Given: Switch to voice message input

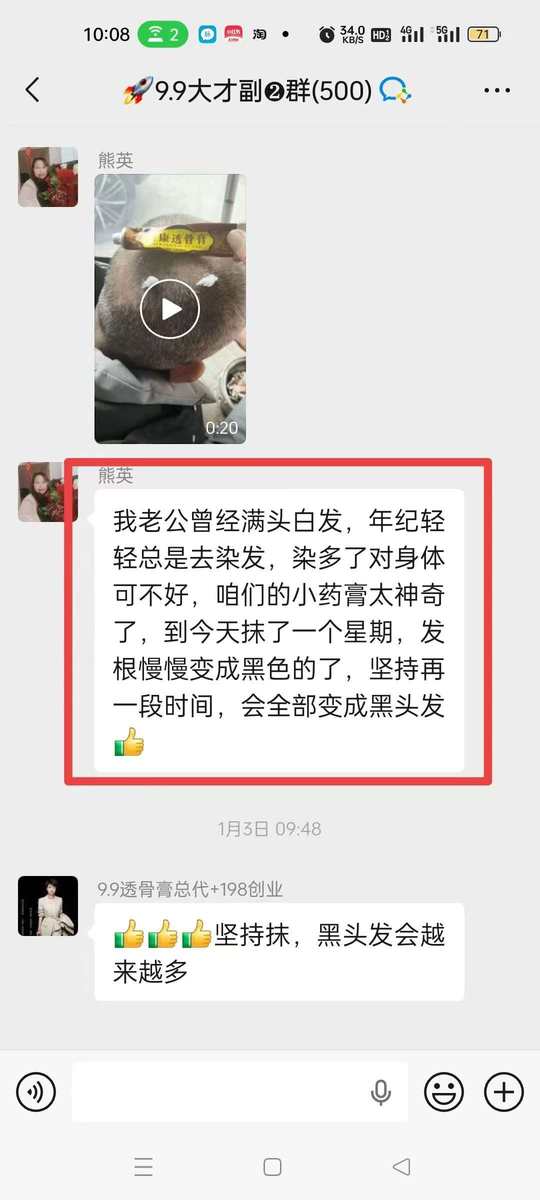Looking at the screenshot, I should pyautogui.click(x=36, y=1092).
